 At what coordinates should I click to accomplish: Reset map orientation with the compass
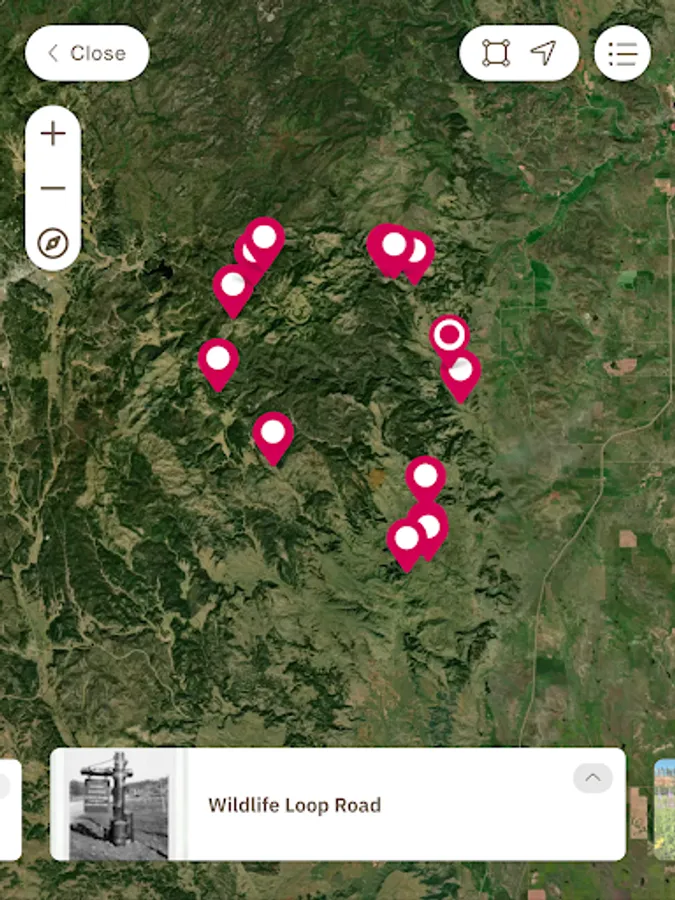coord(53,243)
